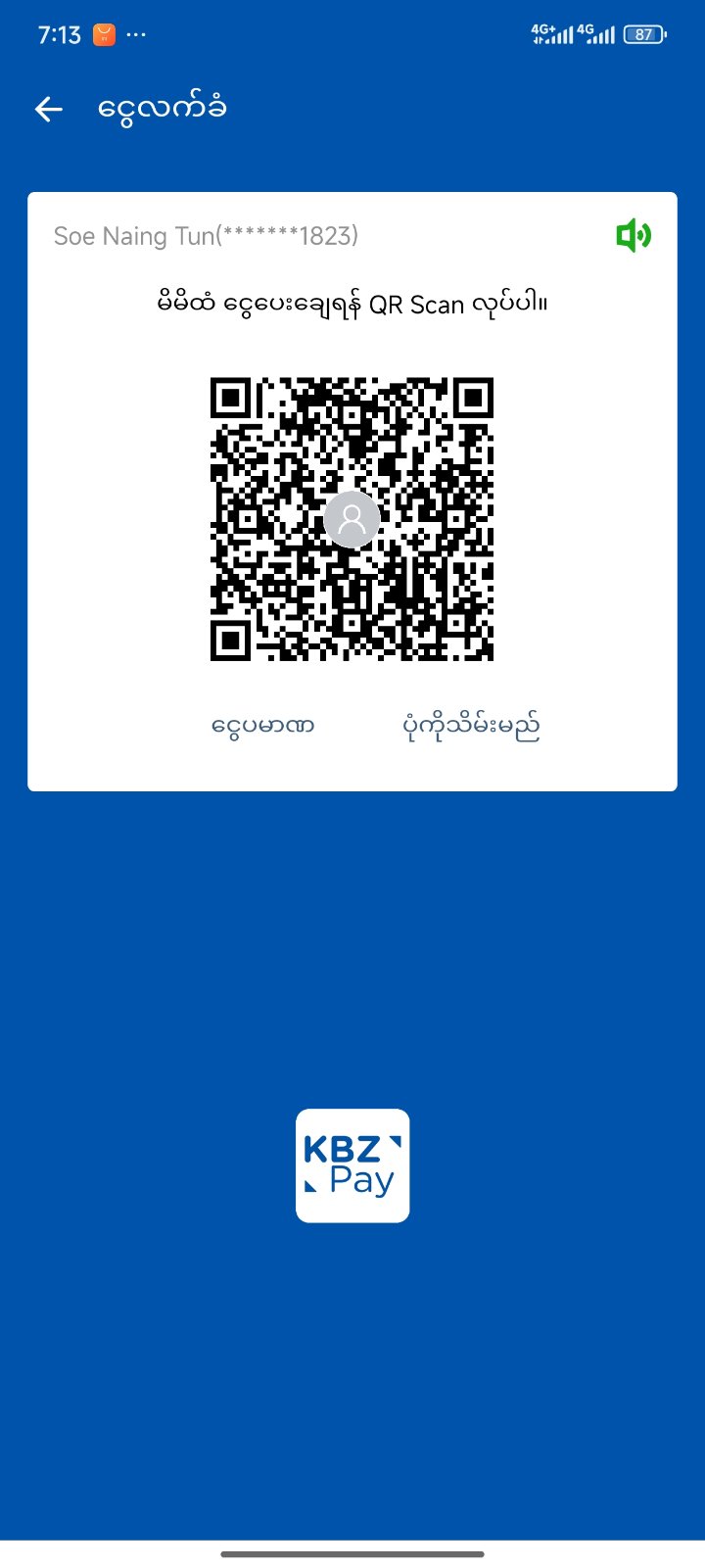Toggle the green speaker sound icon
The width and height of the screenshot is (705, 1568).
pos(634,235)
